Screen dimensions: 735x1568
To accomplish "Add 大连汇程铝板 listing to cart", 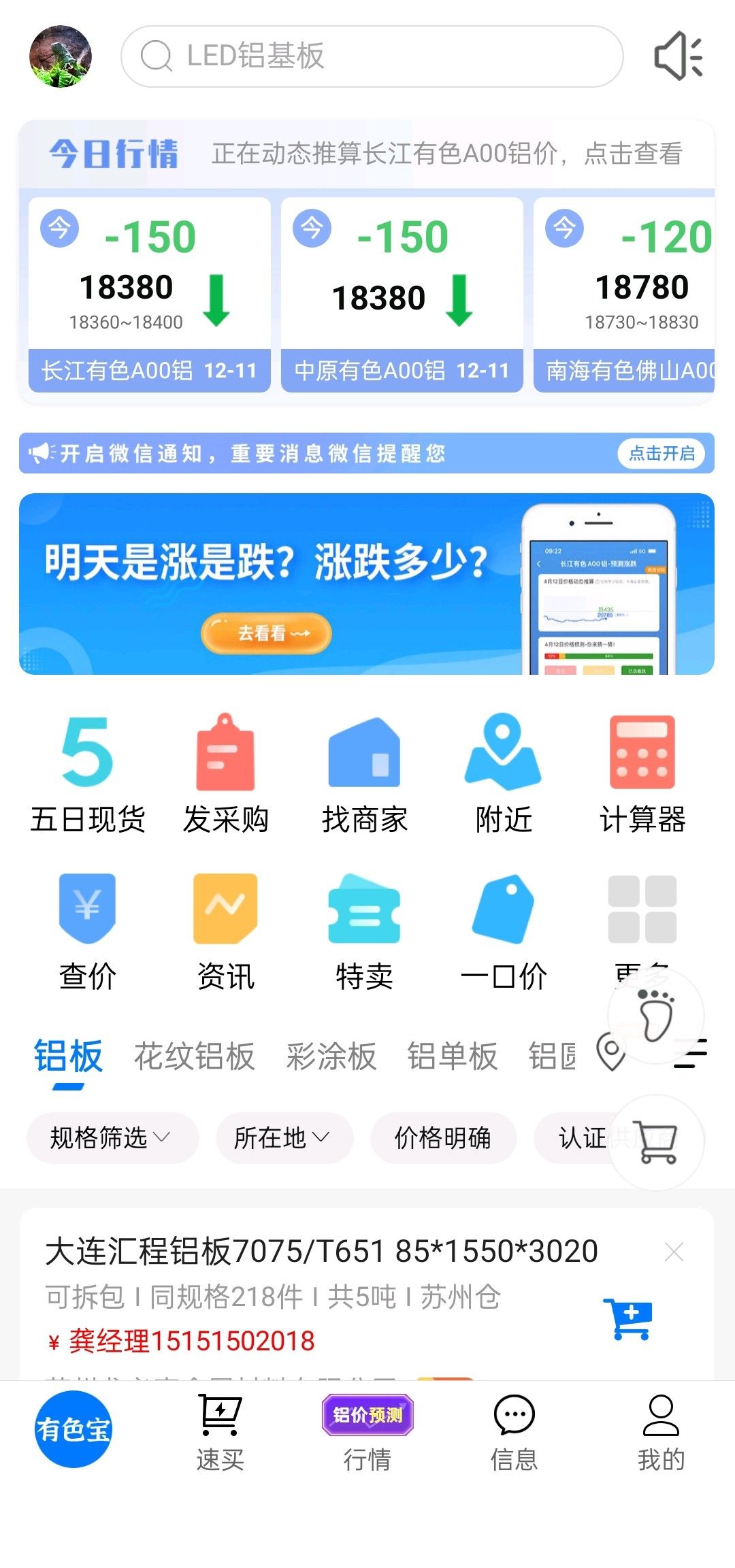I will tap(627, 1319).
